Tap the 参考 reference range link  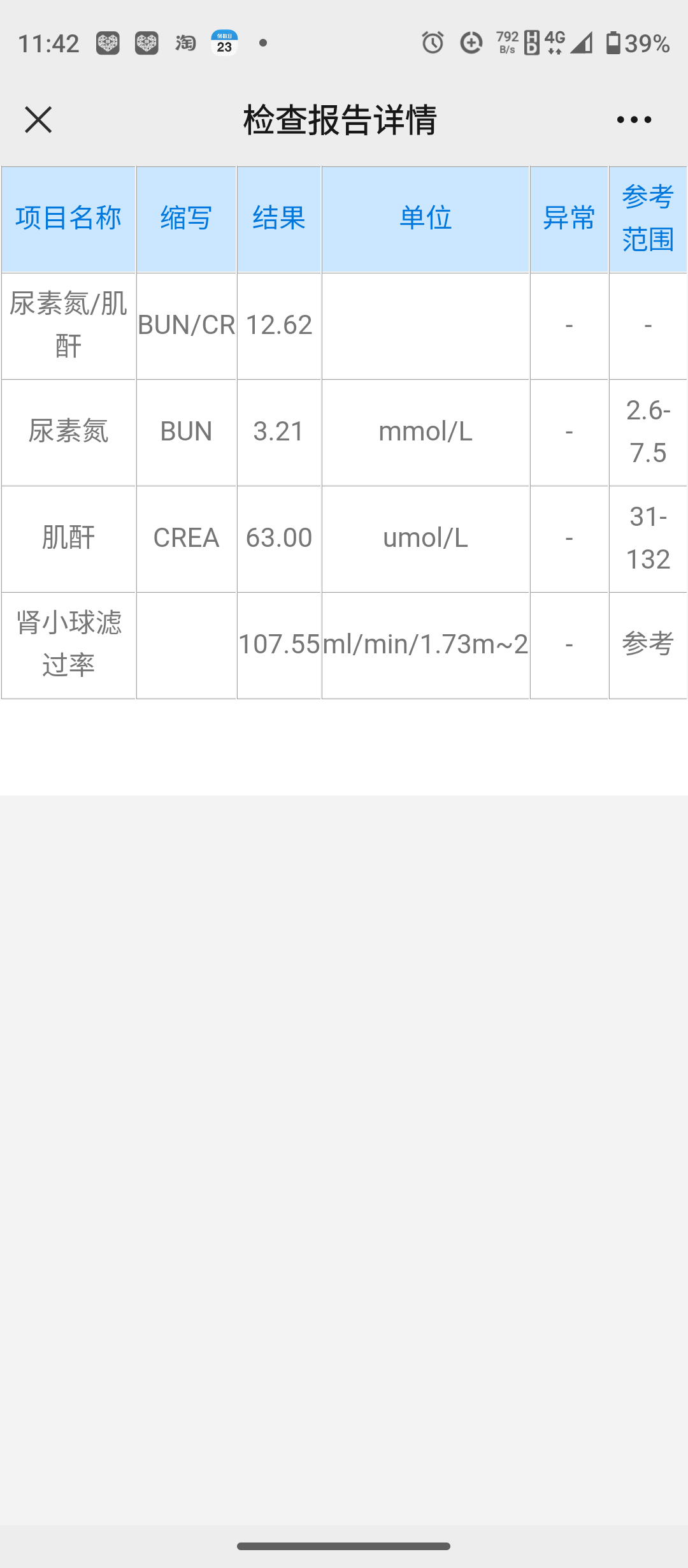pyautogui.click(x=647, y=644)
